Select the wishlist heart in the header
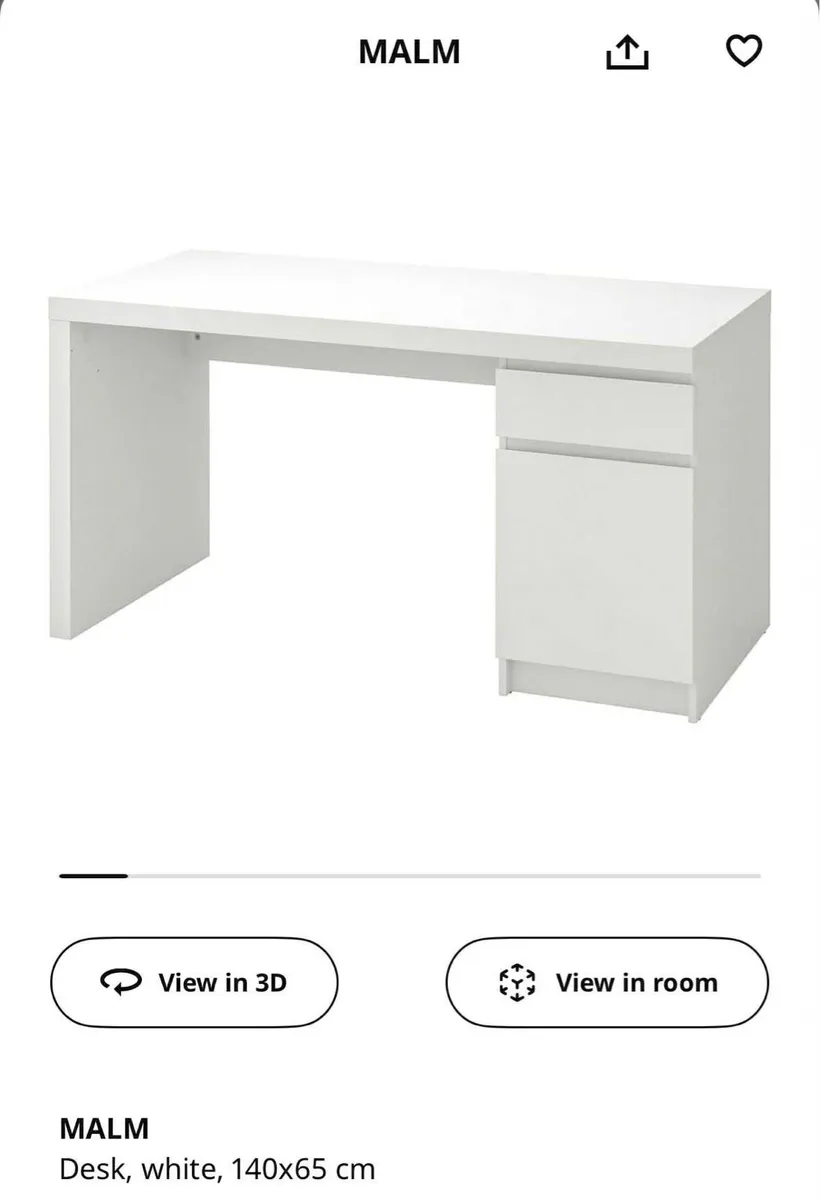The image size is (820, 1200). pyautogui.click(x=745, y=51)
